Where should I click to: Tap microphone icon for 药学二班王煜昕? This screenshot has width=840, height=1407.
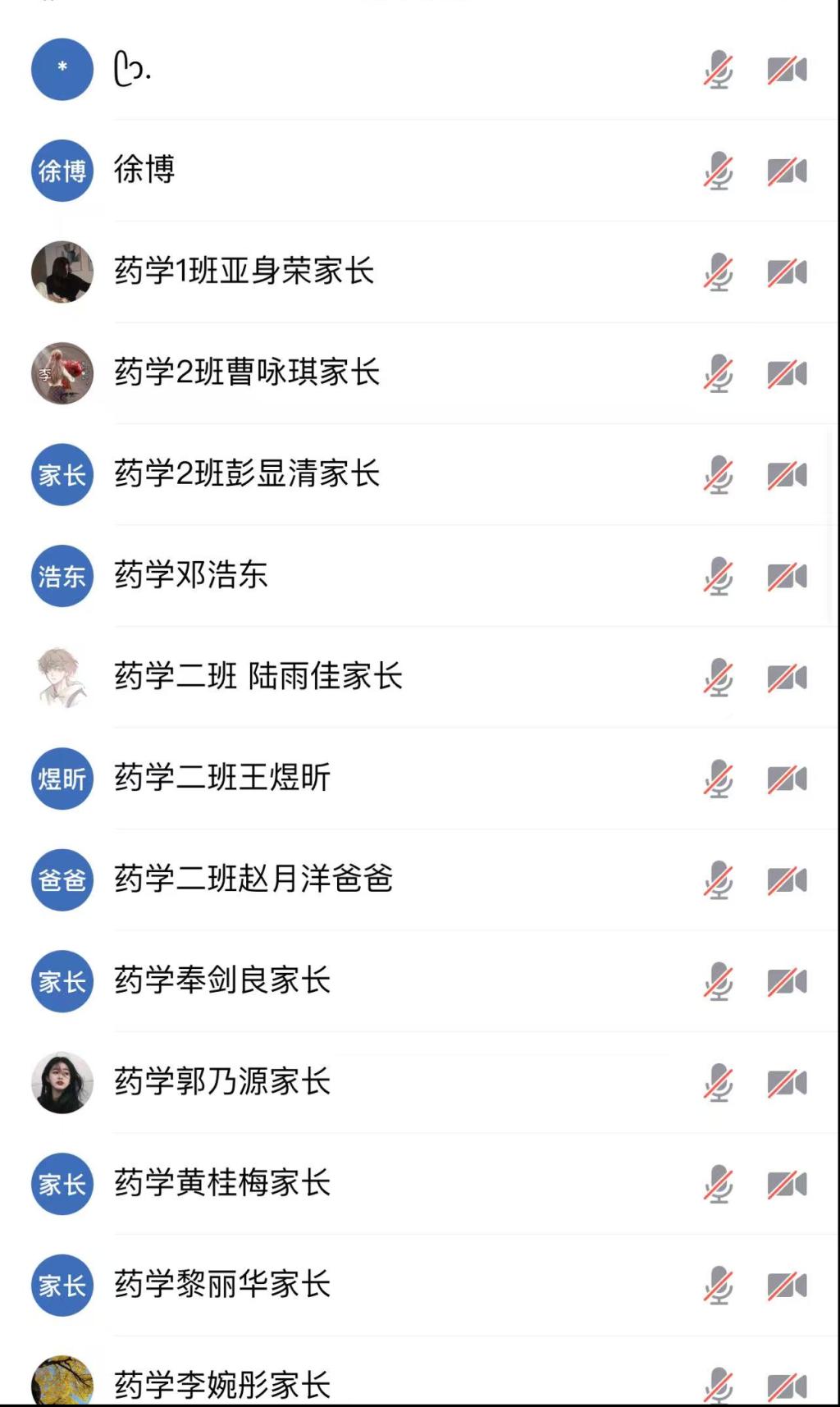click(718, 779)
